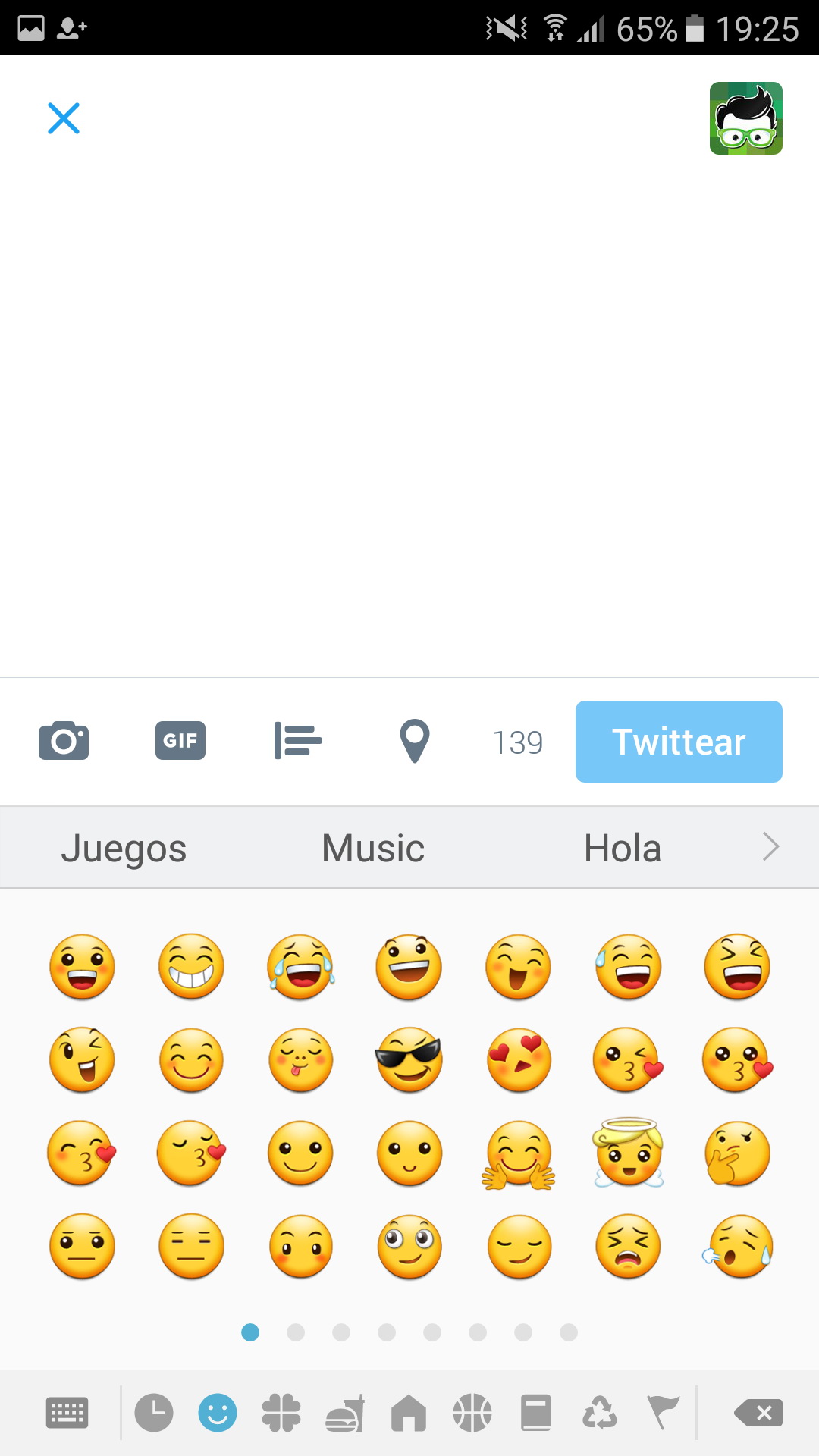819x1456 pixels.
Task: Create a poll for the tweet
Action: pyautogui.click(x=297, y=741)
